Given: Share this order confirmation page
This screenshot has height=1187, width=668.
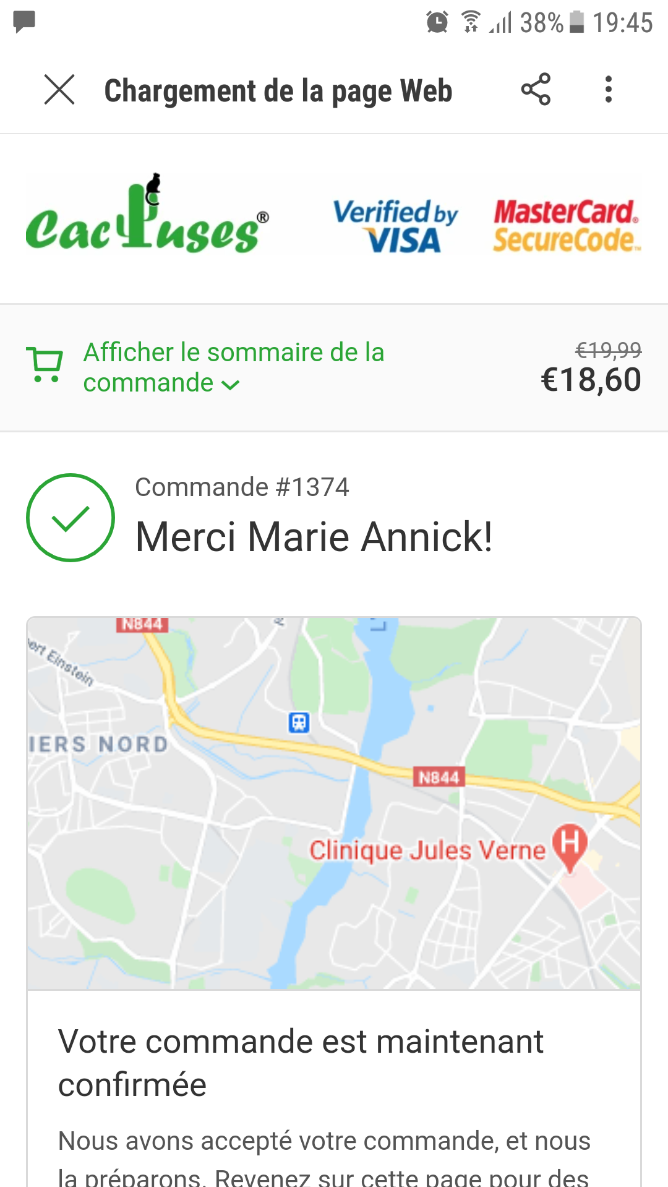Looking at the screenshot, I should [535, 90].
